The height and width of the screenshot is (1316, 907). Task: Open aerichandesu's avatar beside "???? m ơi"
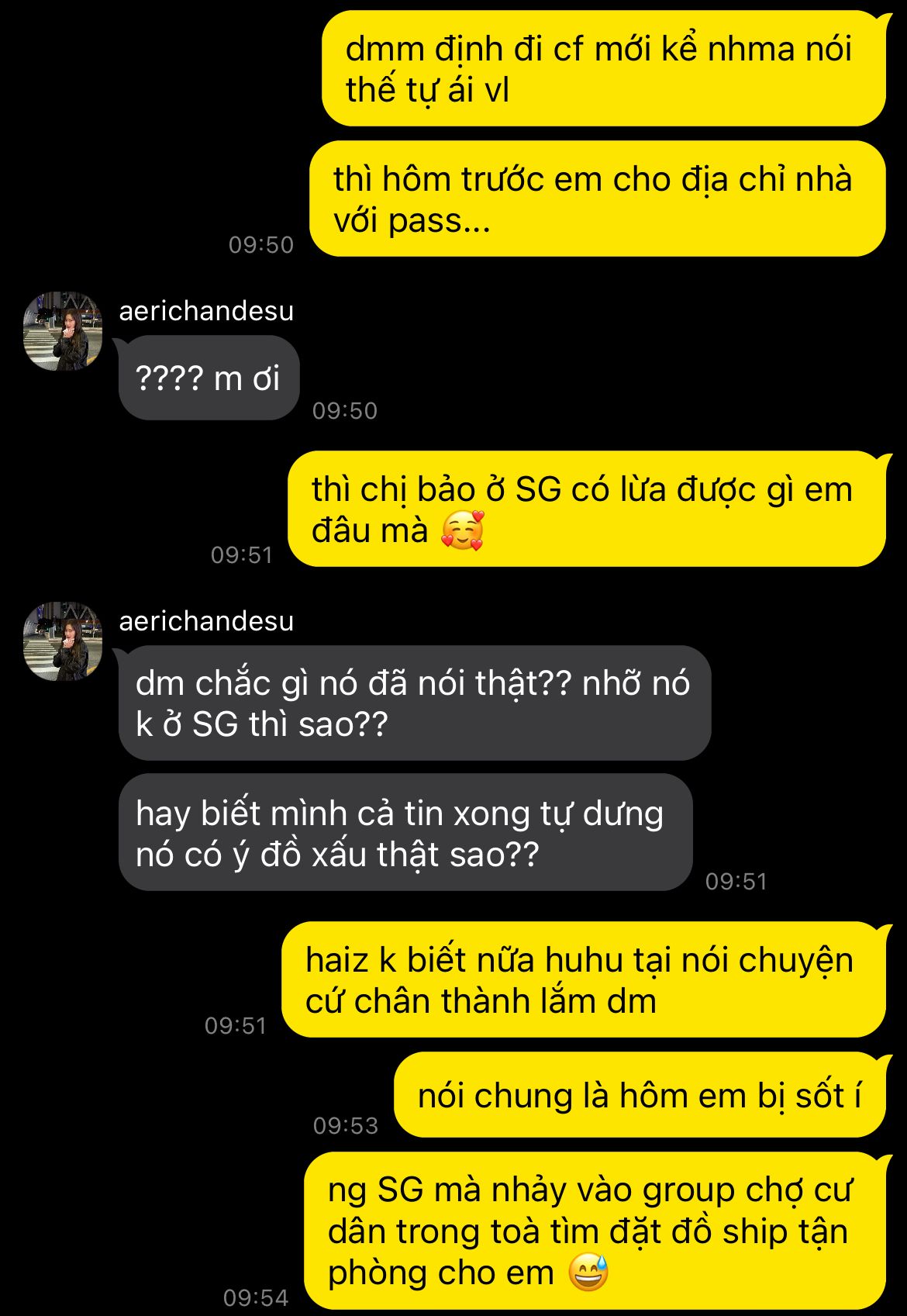click(x=63, y=331)
